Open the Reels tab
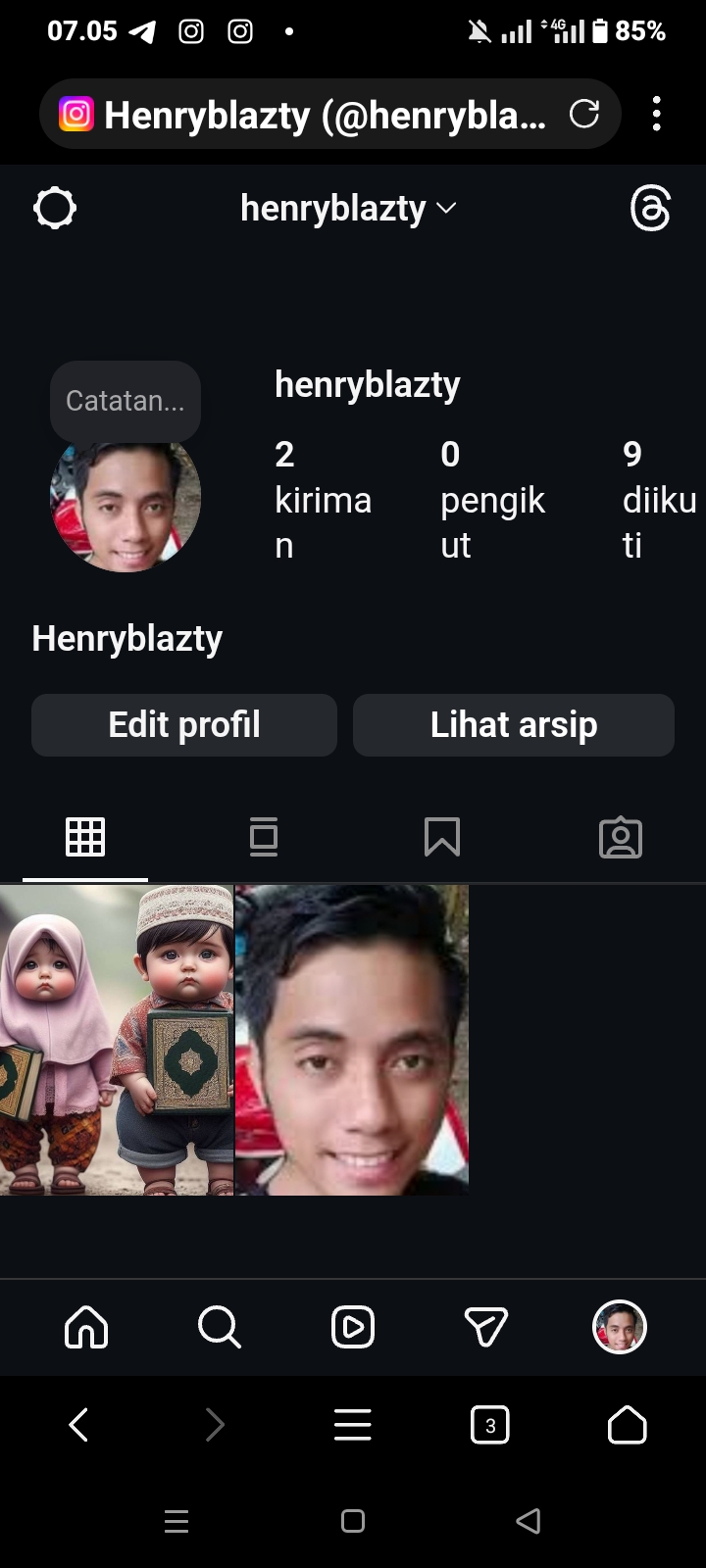The width and height of the screenshot is (706, 1568). coord(353,1328)
